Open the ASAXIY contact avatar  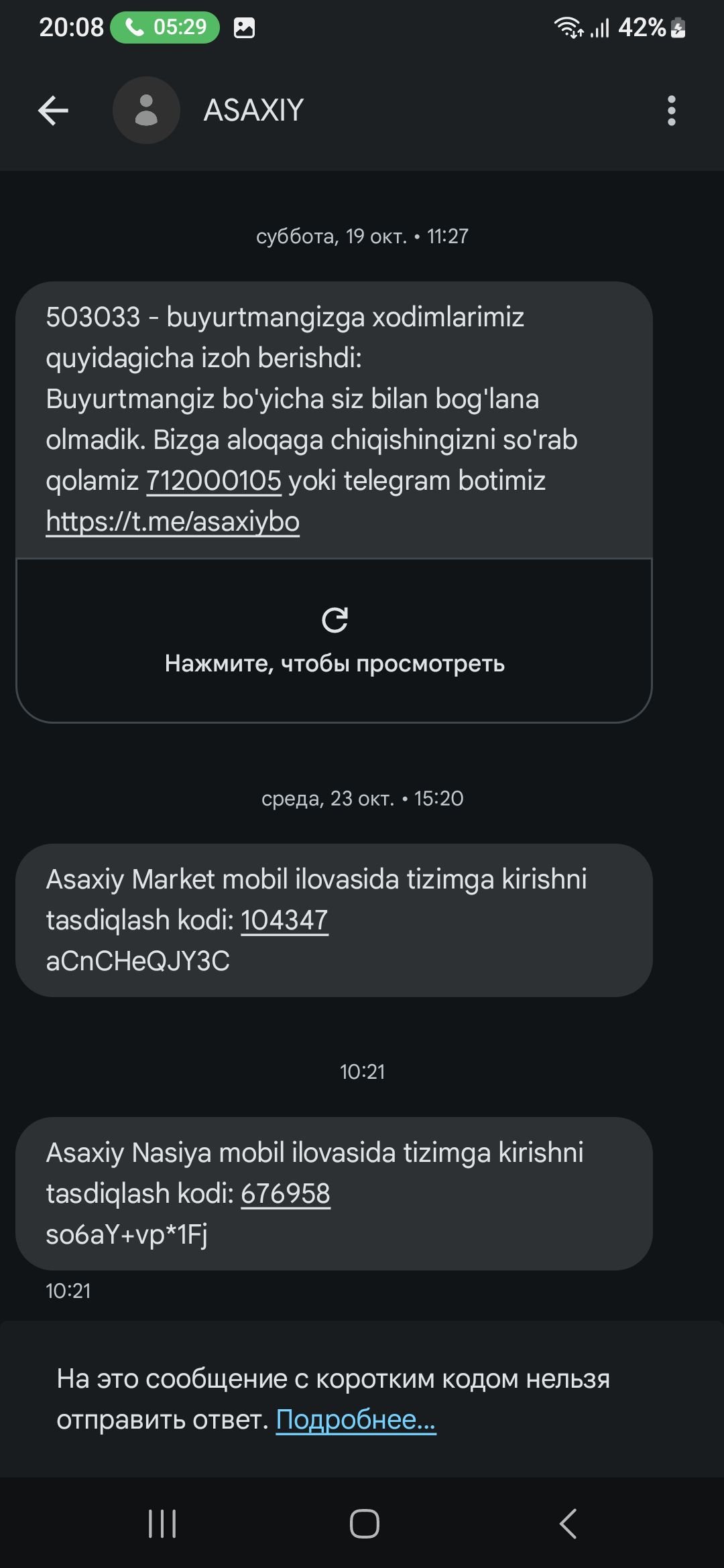[146, 111]
